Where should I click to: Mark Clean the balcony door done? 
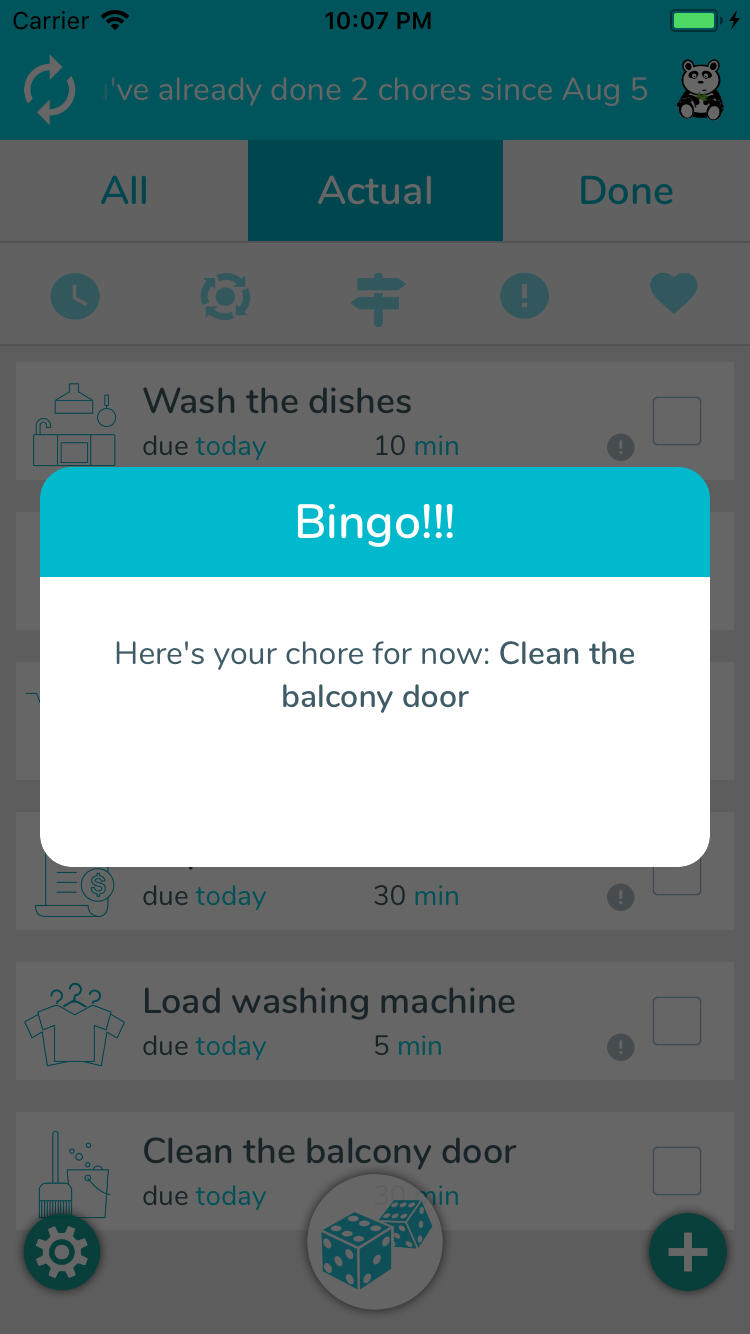click(x=677, y=1171)
